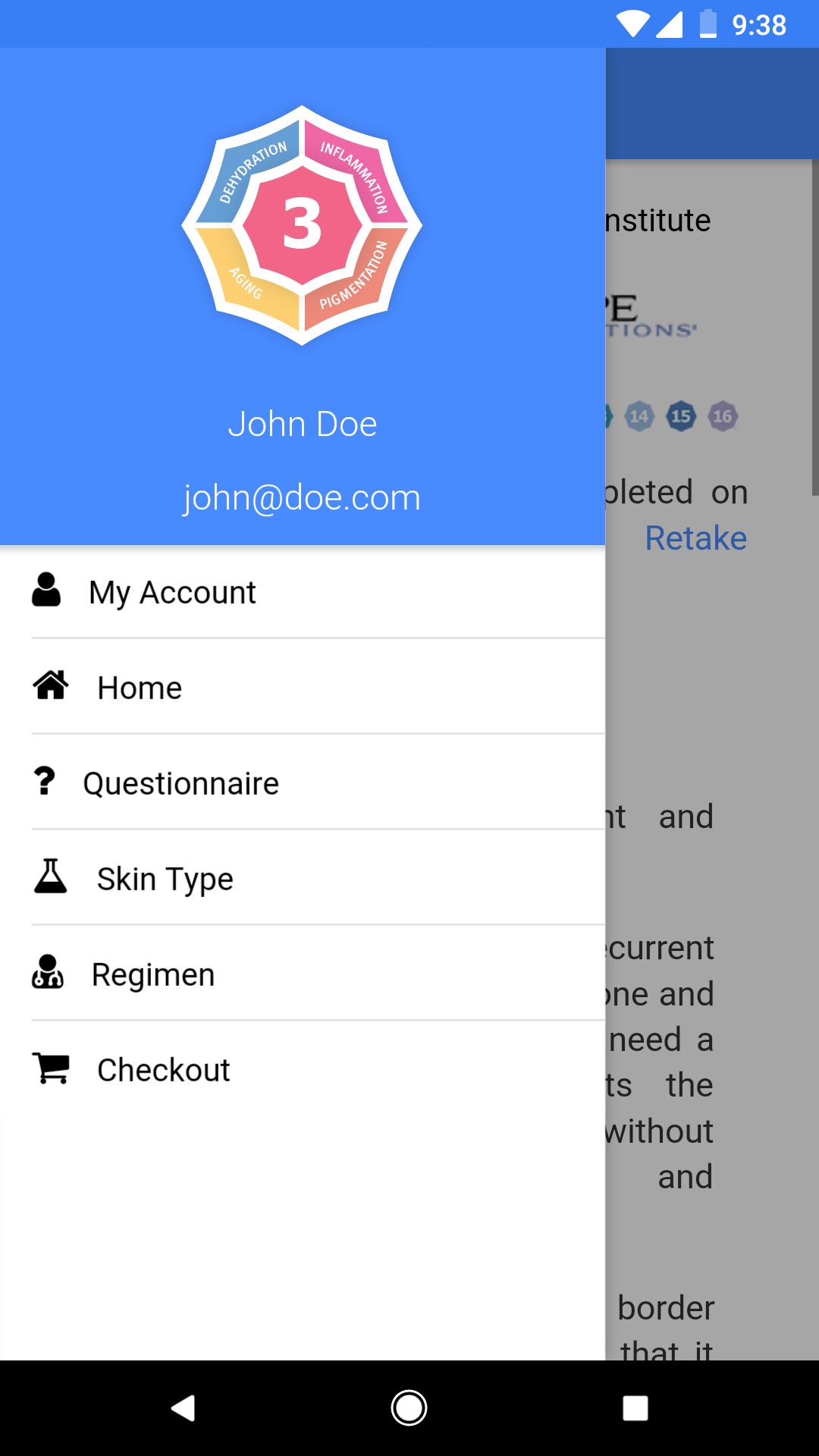Tap the Retake link
Screen dimensions: 819x1456
(695, 538)
